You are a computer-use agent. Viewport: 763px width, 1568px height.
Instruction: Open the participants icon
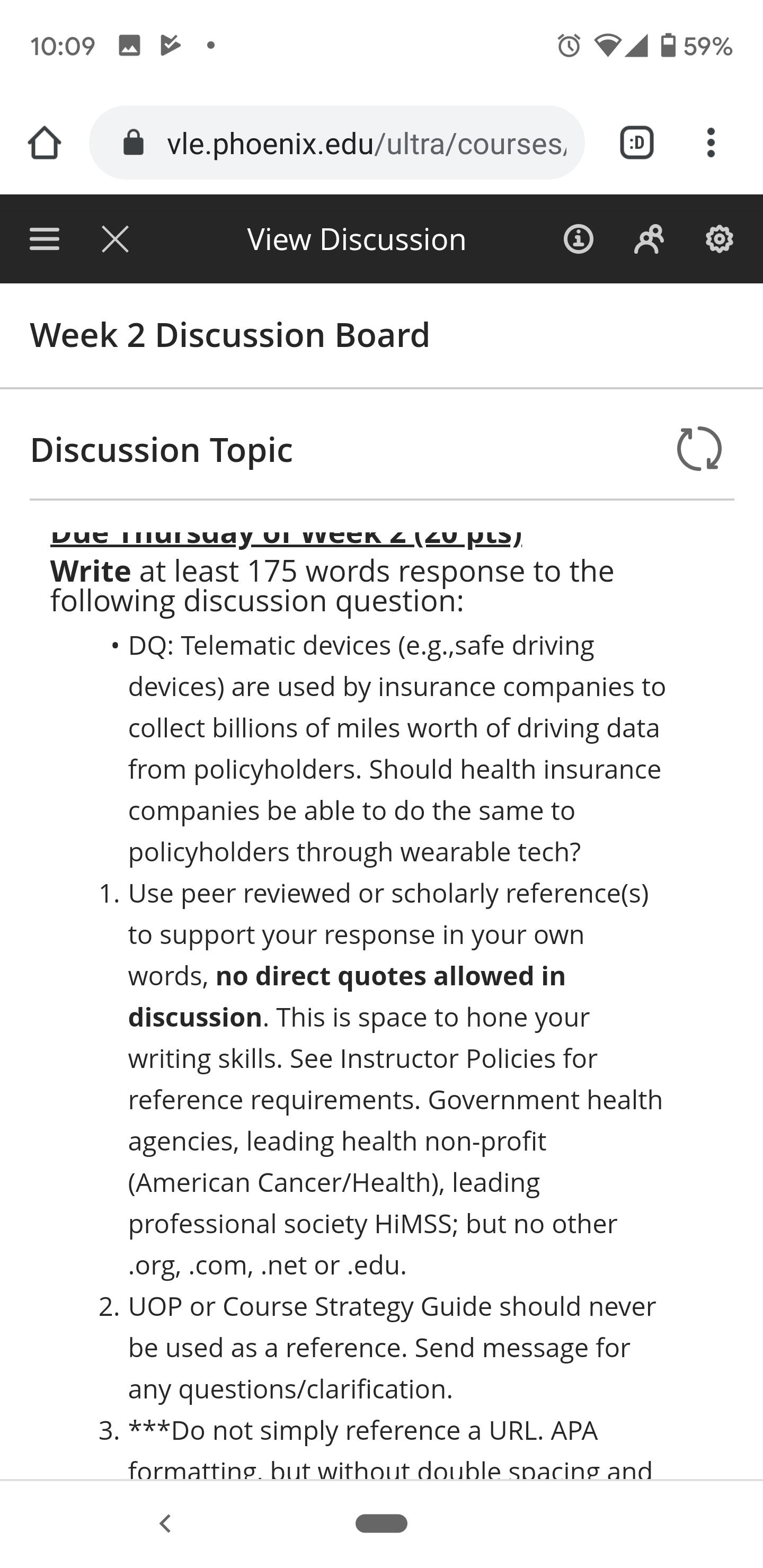(649, 239)
